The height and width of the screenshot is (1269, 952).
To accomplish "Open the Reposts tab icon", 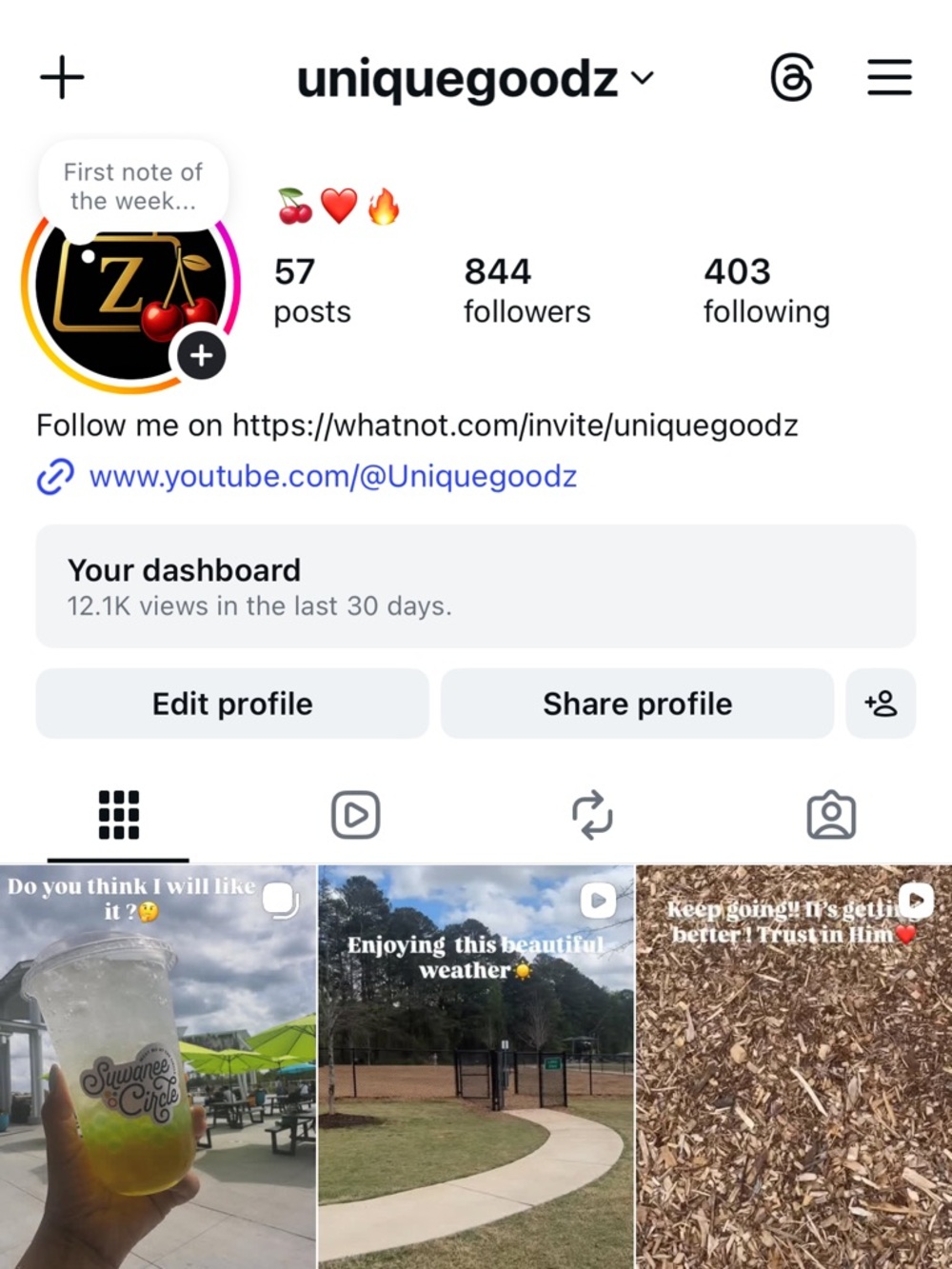I will [593, 814].
